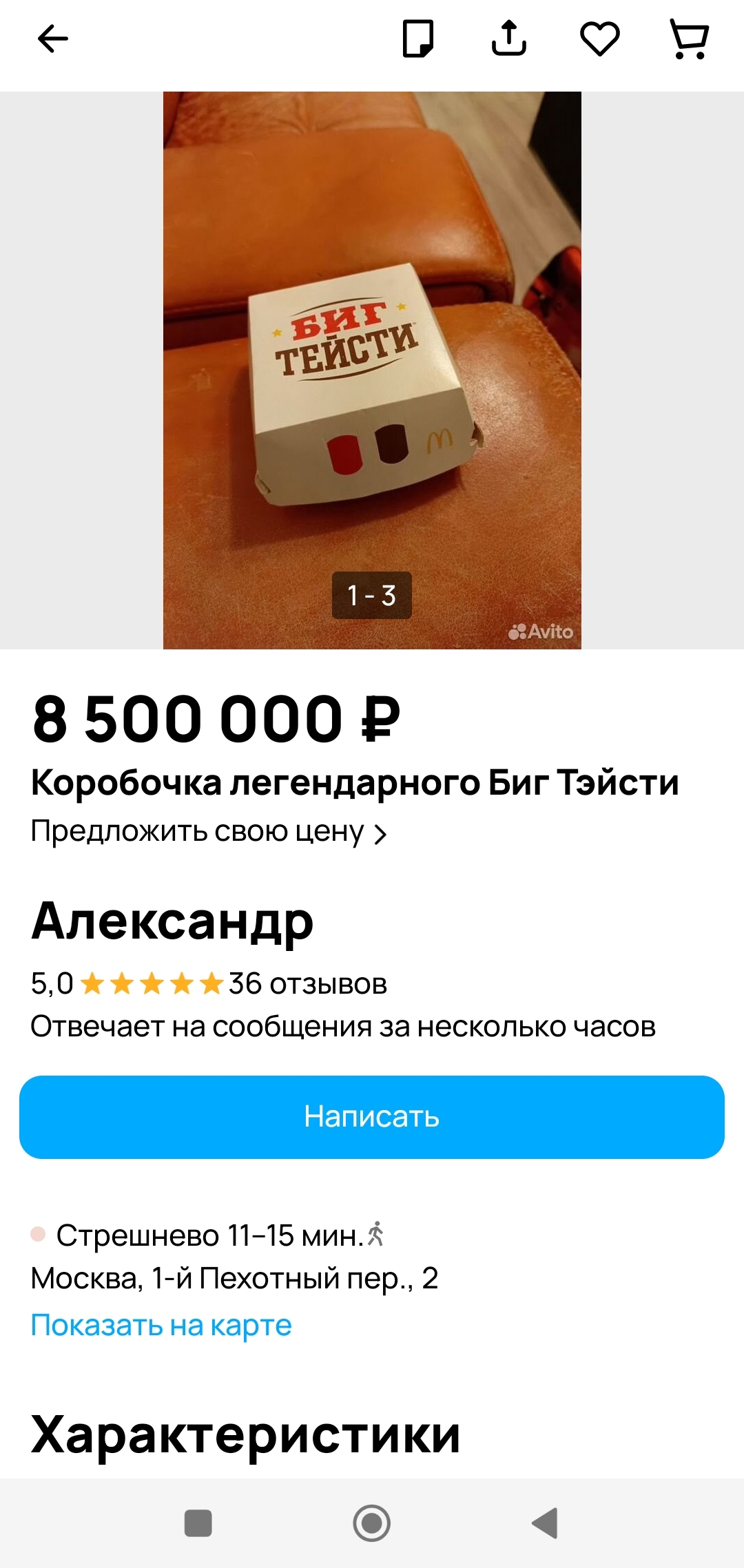This screenshot has height=1568, width=744.
Task: Tap the Написать button to message seller
Action: click(x=372, y=1116)
